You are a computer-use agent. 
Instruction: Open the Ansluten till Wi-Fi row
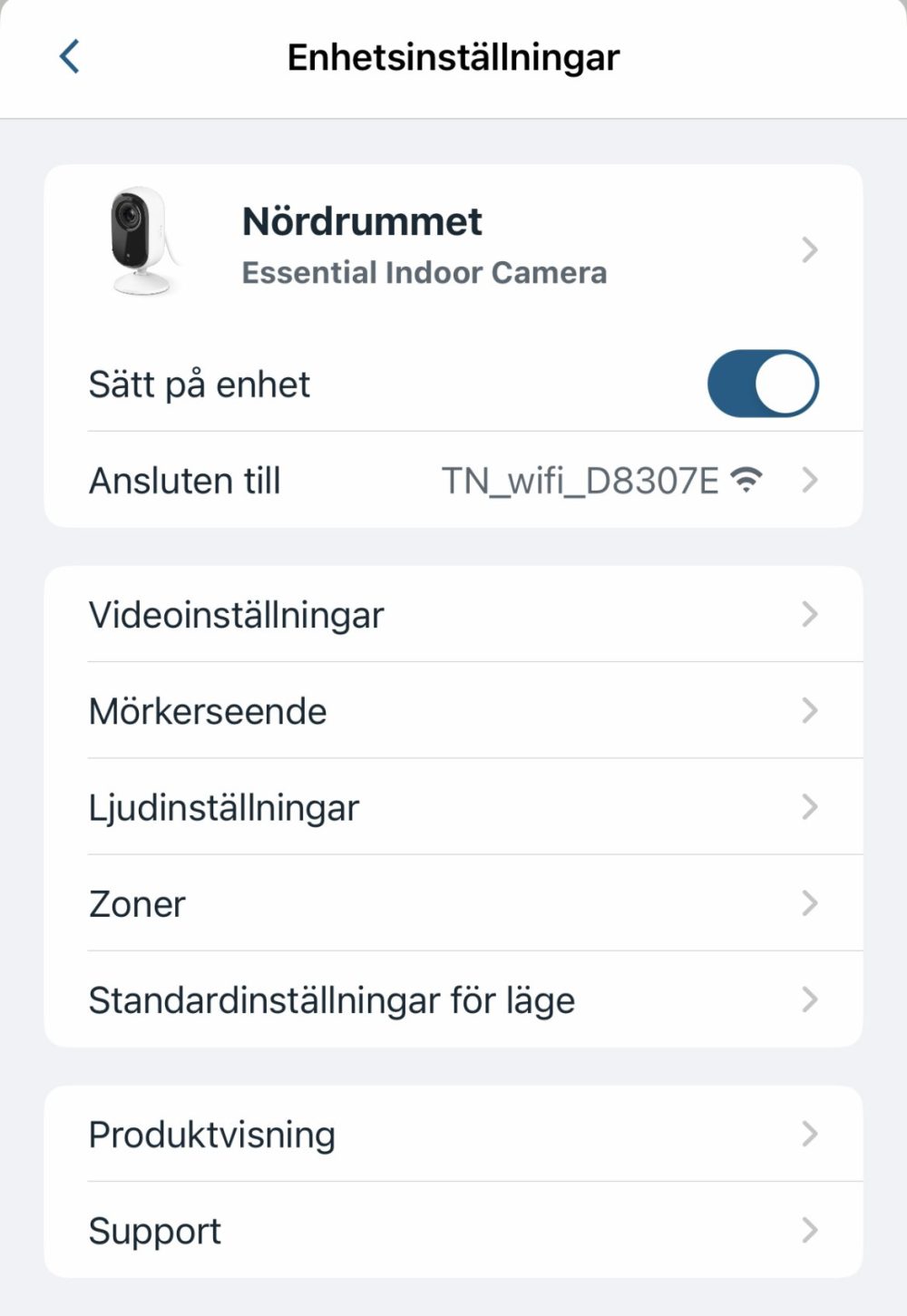point(453,480)
